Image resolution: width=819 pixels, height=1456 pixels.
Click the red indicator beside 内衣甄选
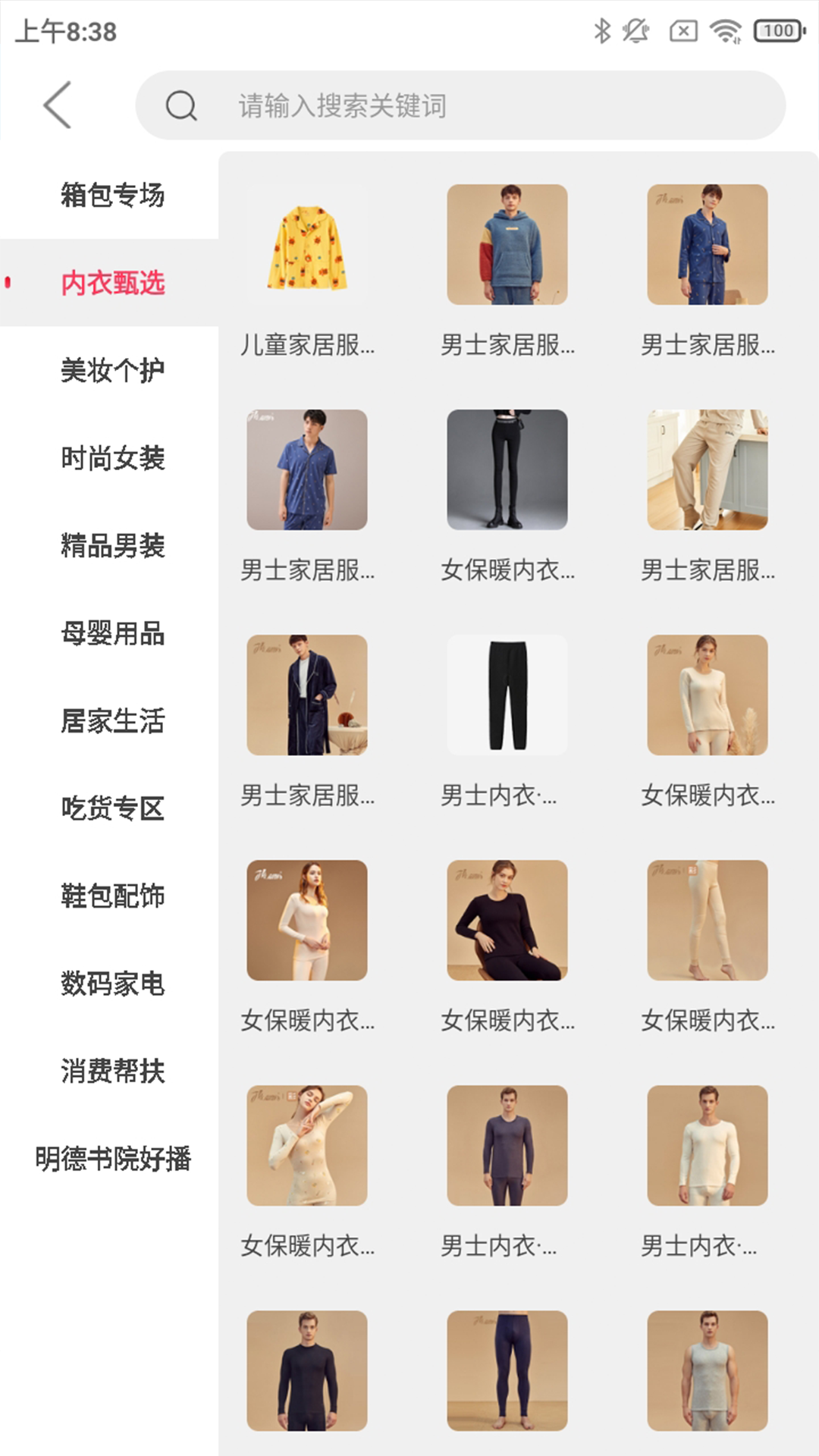(x=8, y=282)
